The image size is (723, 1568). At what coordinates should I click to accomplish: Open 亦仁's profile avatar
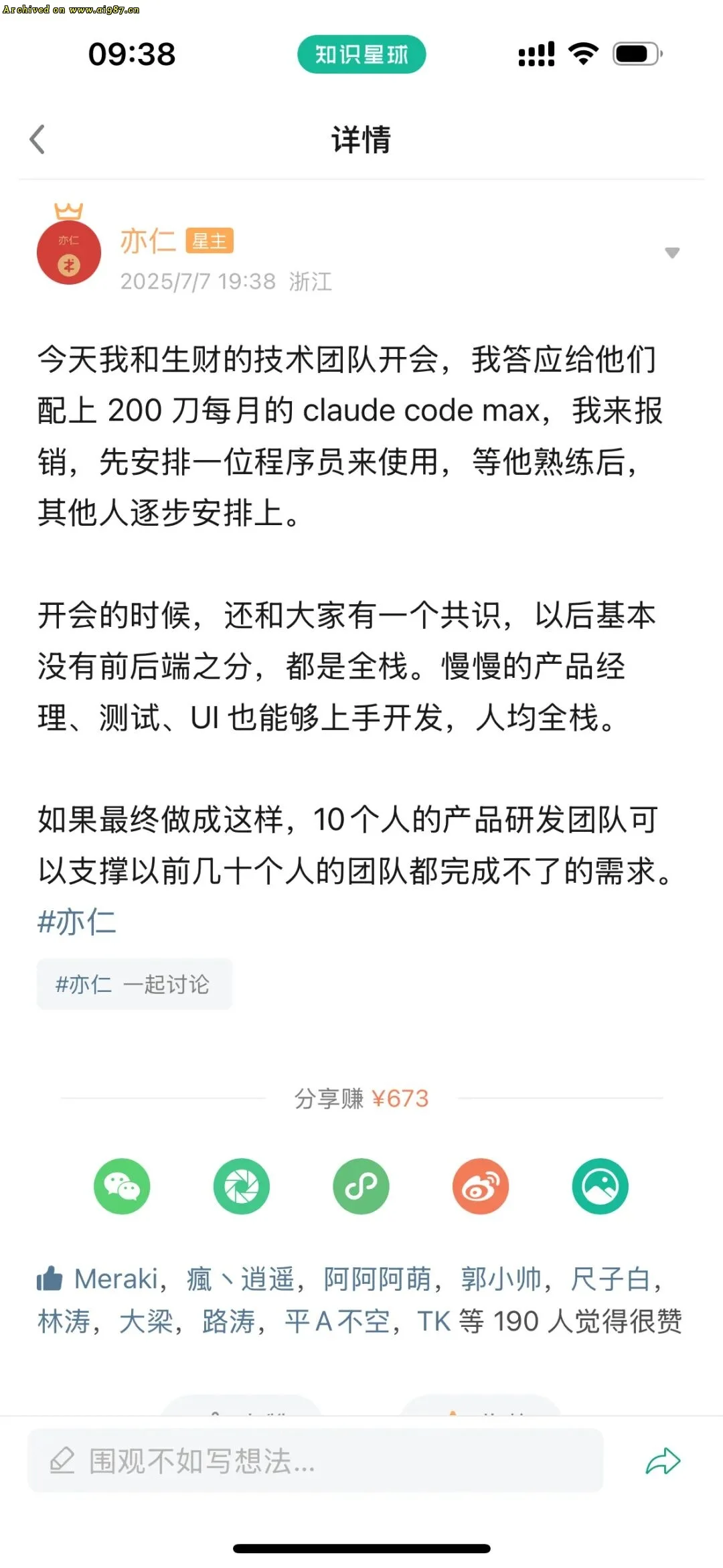(69, 252)
